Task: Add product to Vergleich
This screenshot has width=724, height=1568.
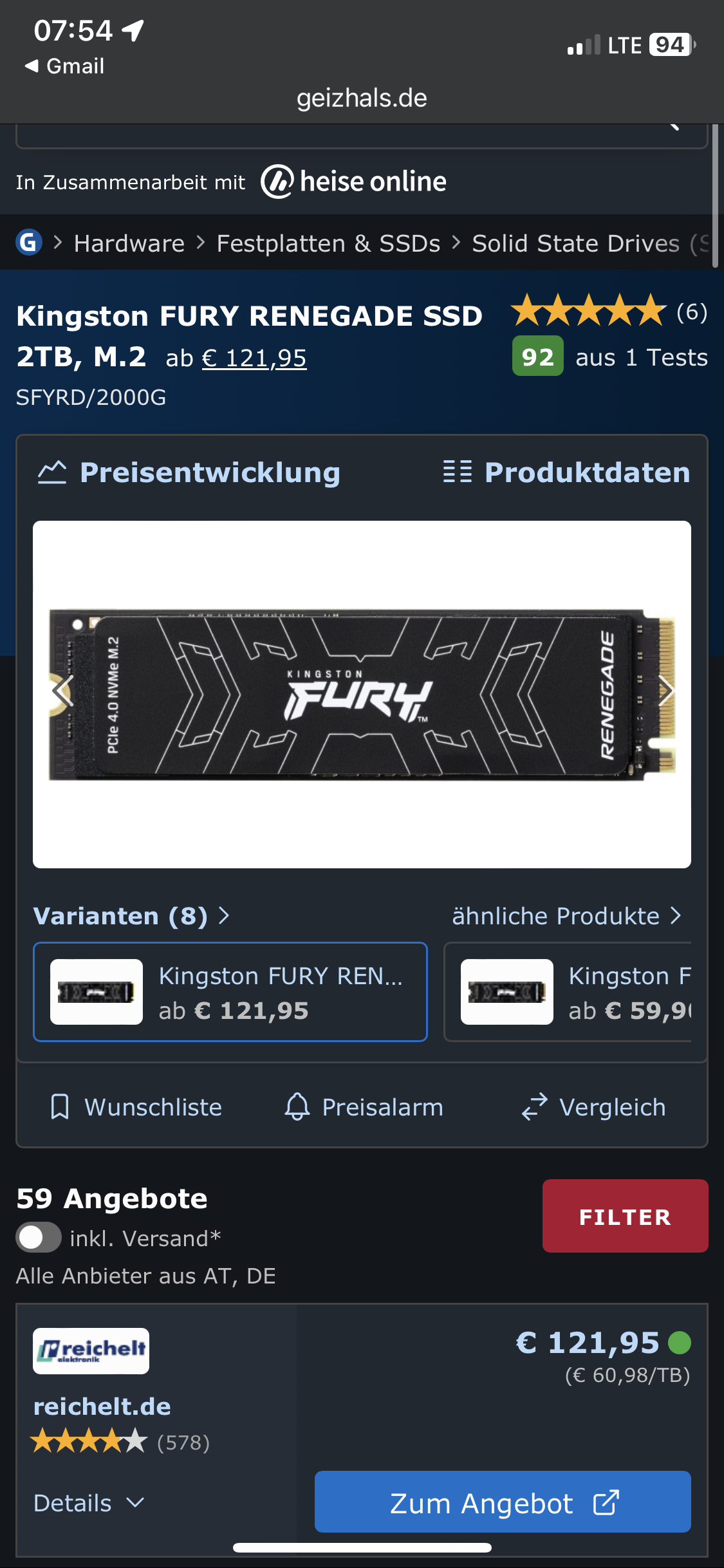Action: 593,1107
